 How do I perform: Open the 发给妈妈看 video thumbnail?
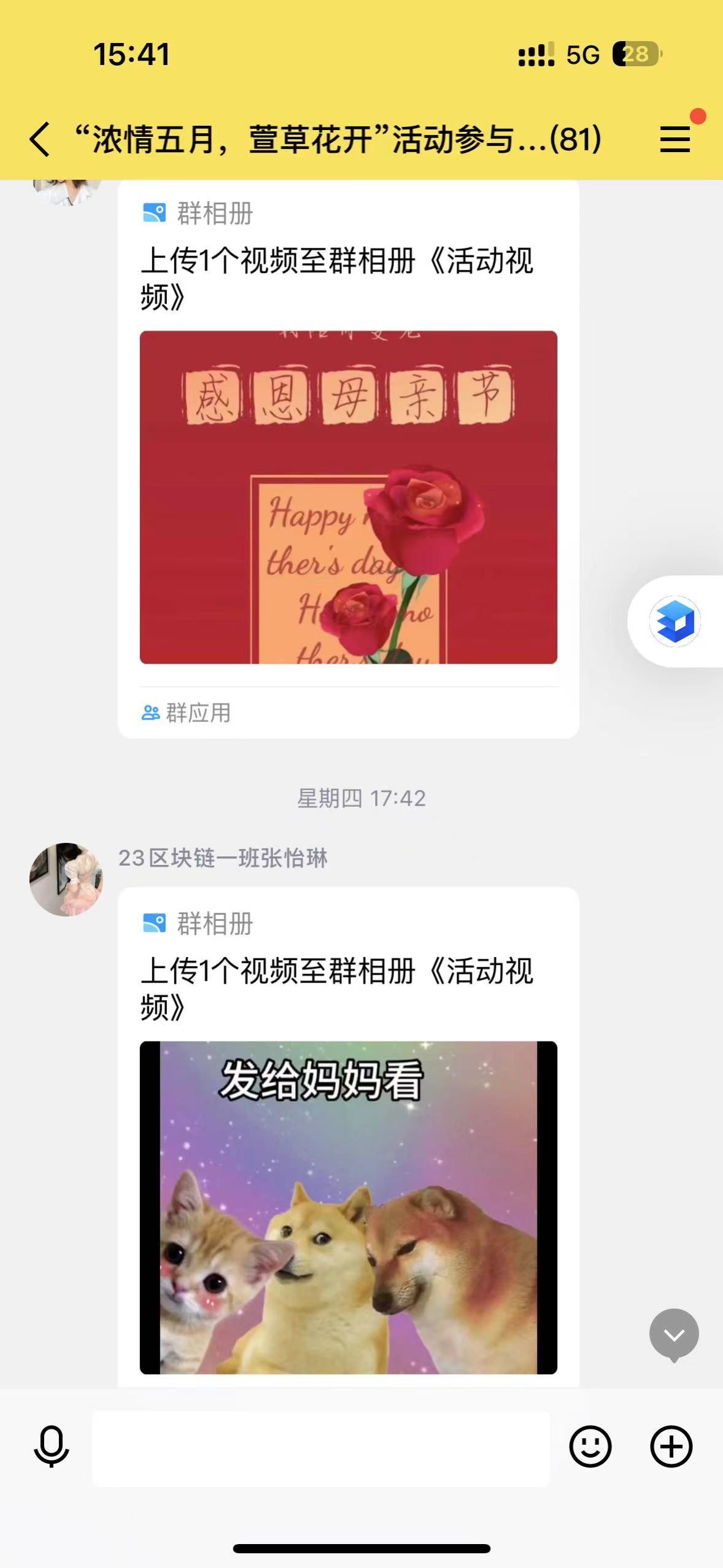348,1207
